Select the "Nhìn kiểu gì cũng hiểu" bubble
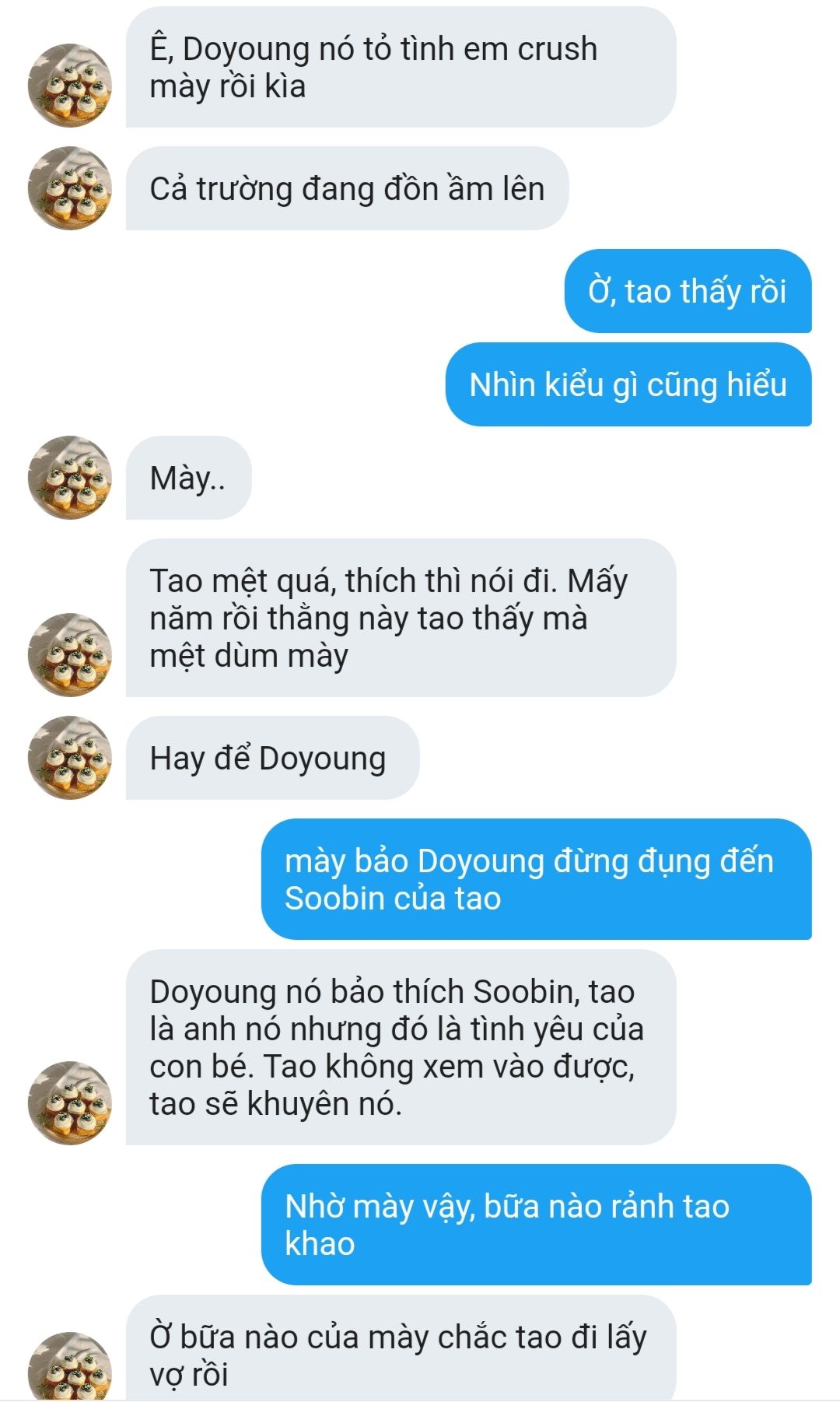The width and height of the screenshot is (840, 1402). (x=628, y=384)
